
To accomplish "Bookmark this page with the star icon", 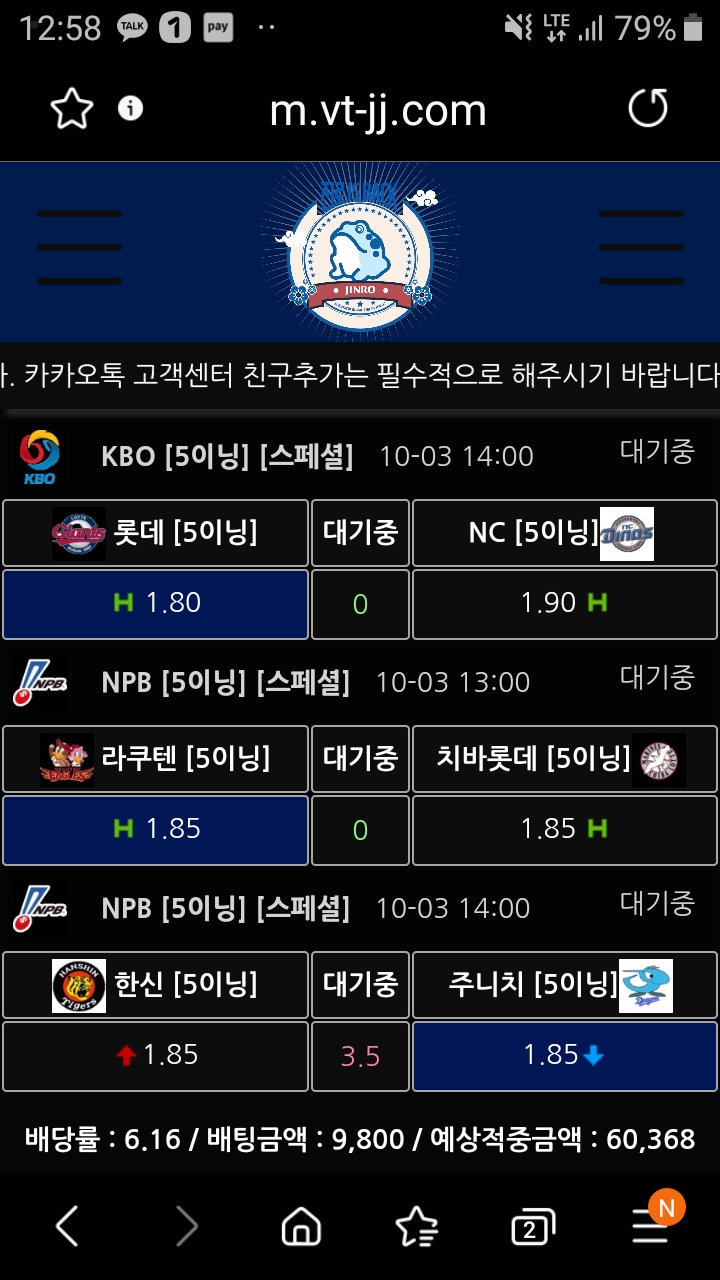I will coord(72,109).
